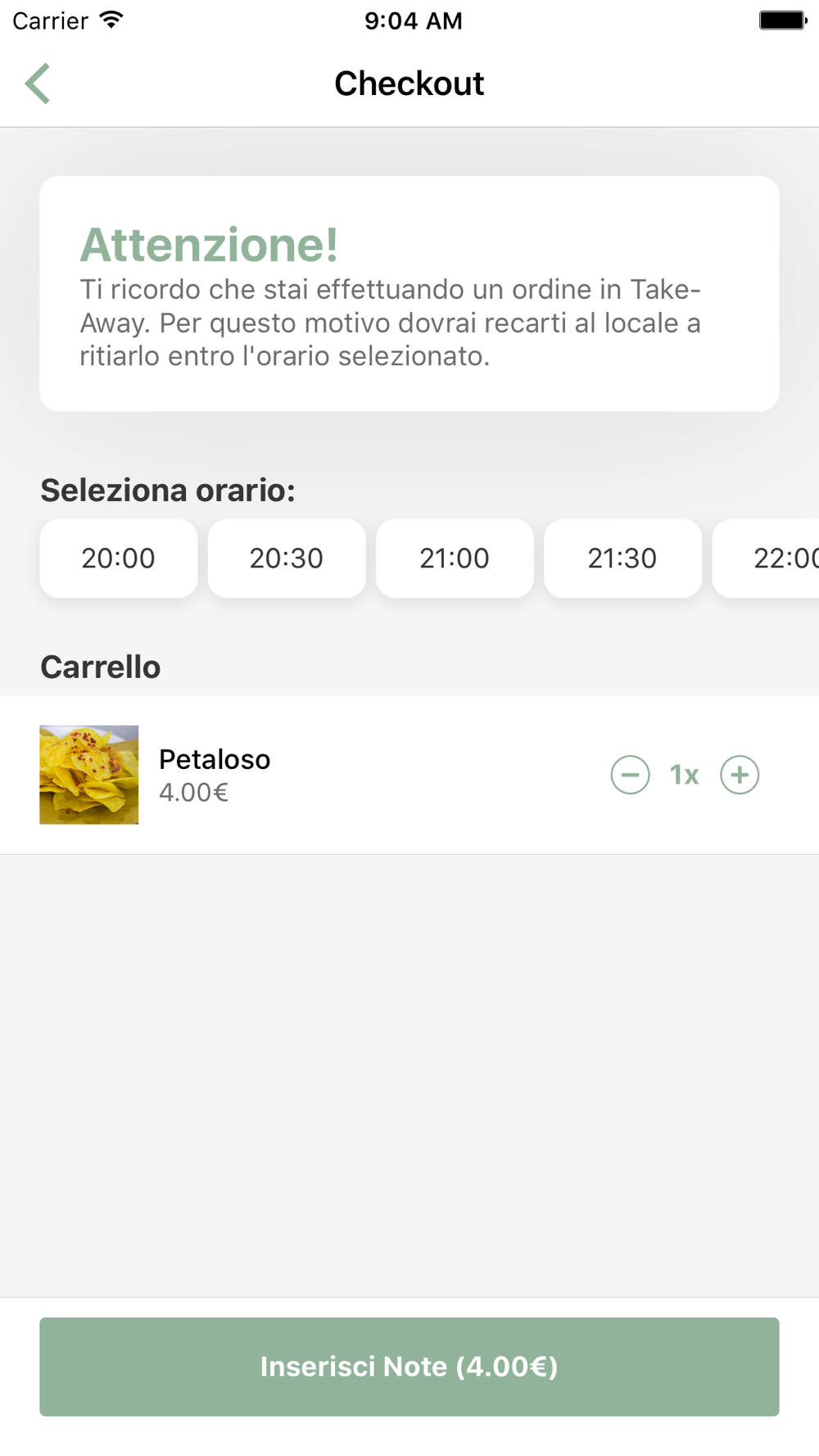Select the 20:00 pickup time
The image size is (819, 1456).
[119, 558]
